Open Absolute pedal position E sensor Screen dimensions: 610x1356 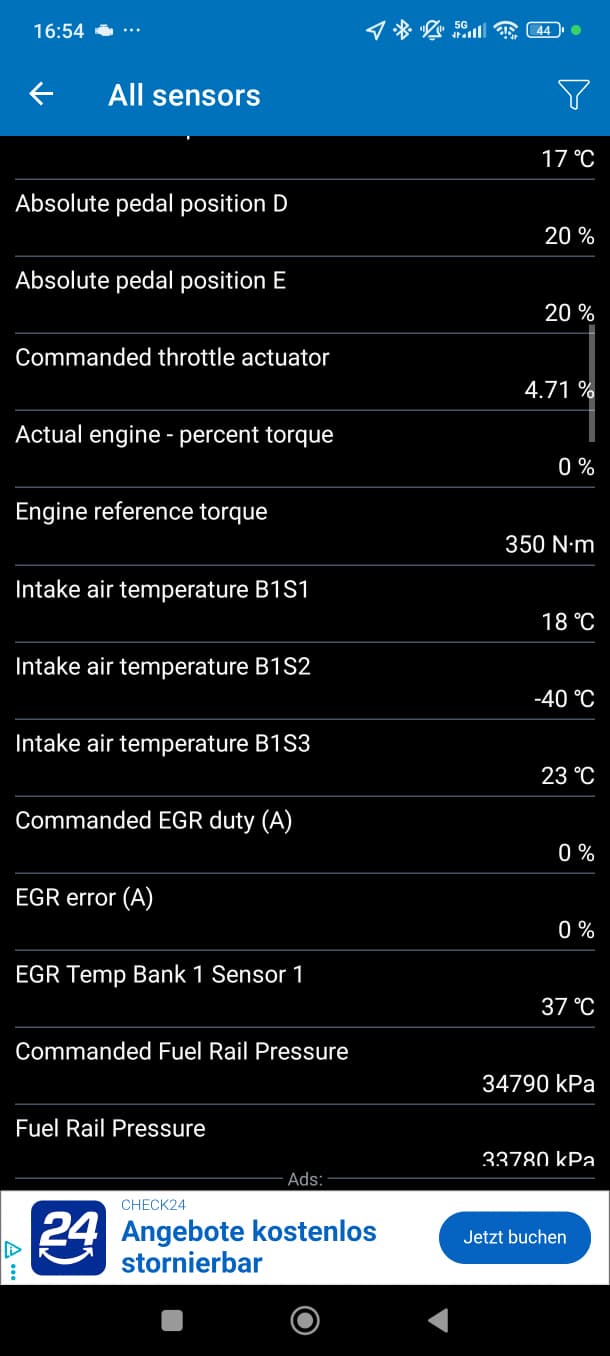point(304,295)
